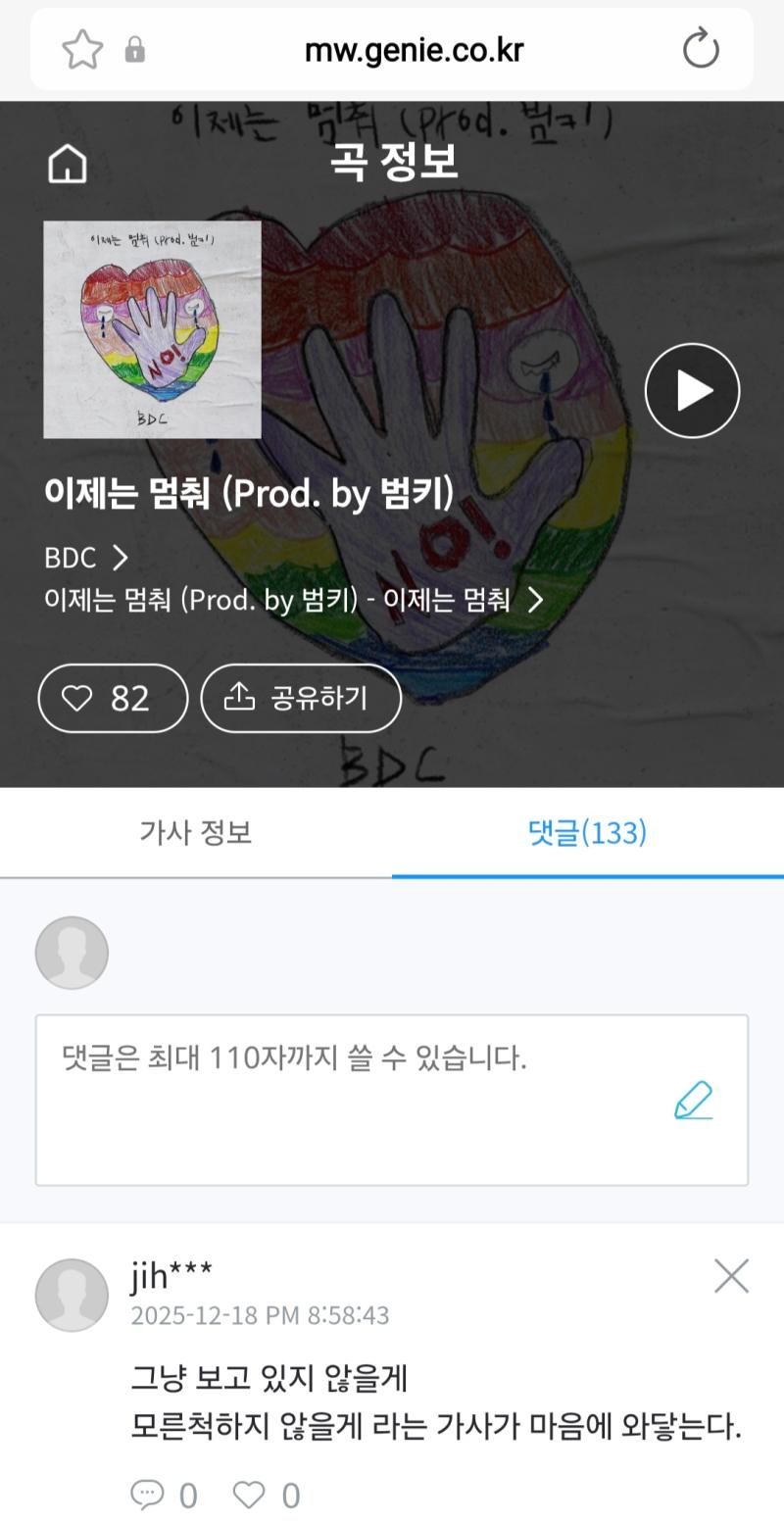This screenshot has width=784, height=1523.
Task: Open the BDC artist page
Action: tap(85, 558)
